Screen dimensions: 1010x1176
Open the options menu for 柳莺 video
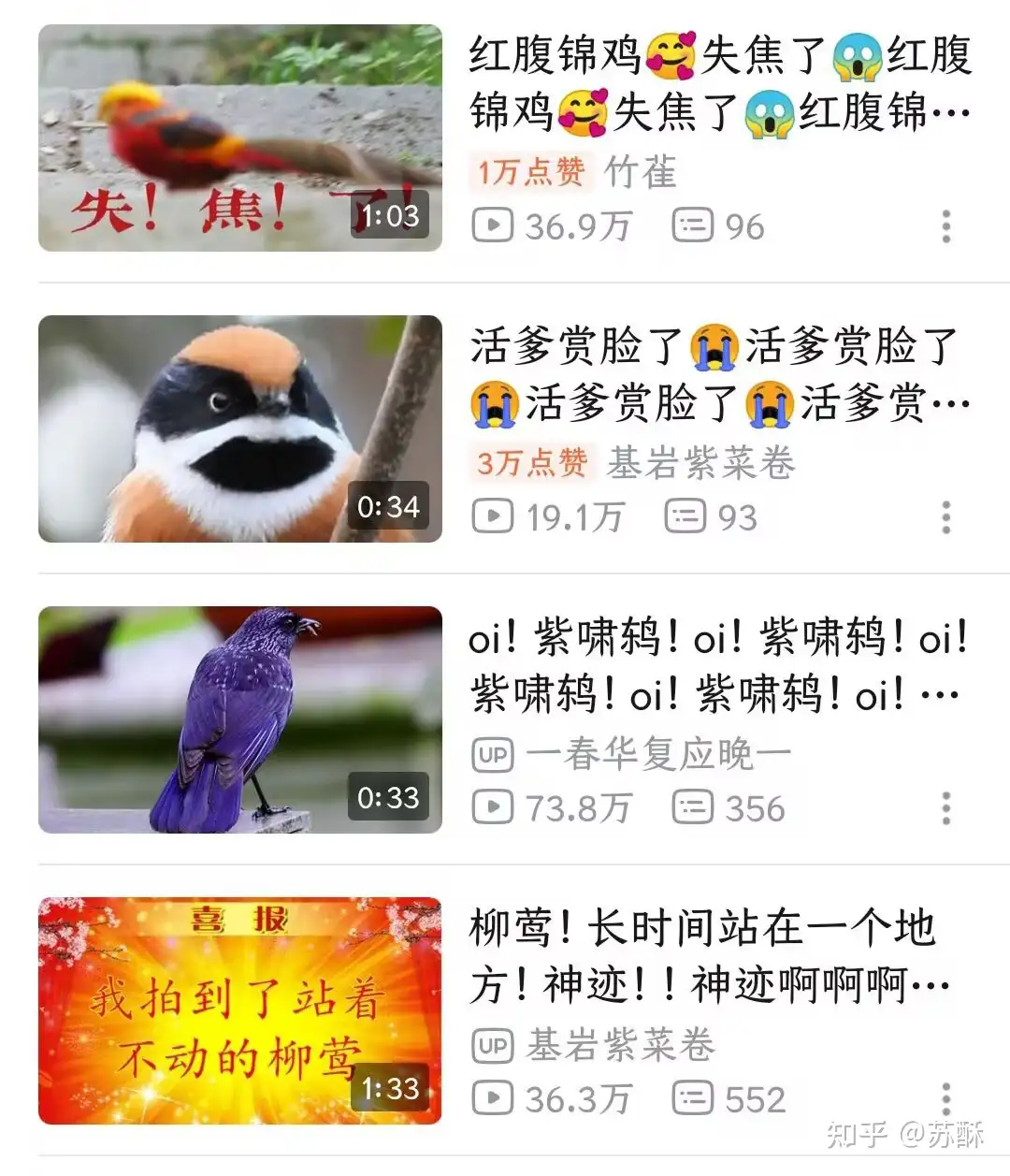pos(946,1099)
